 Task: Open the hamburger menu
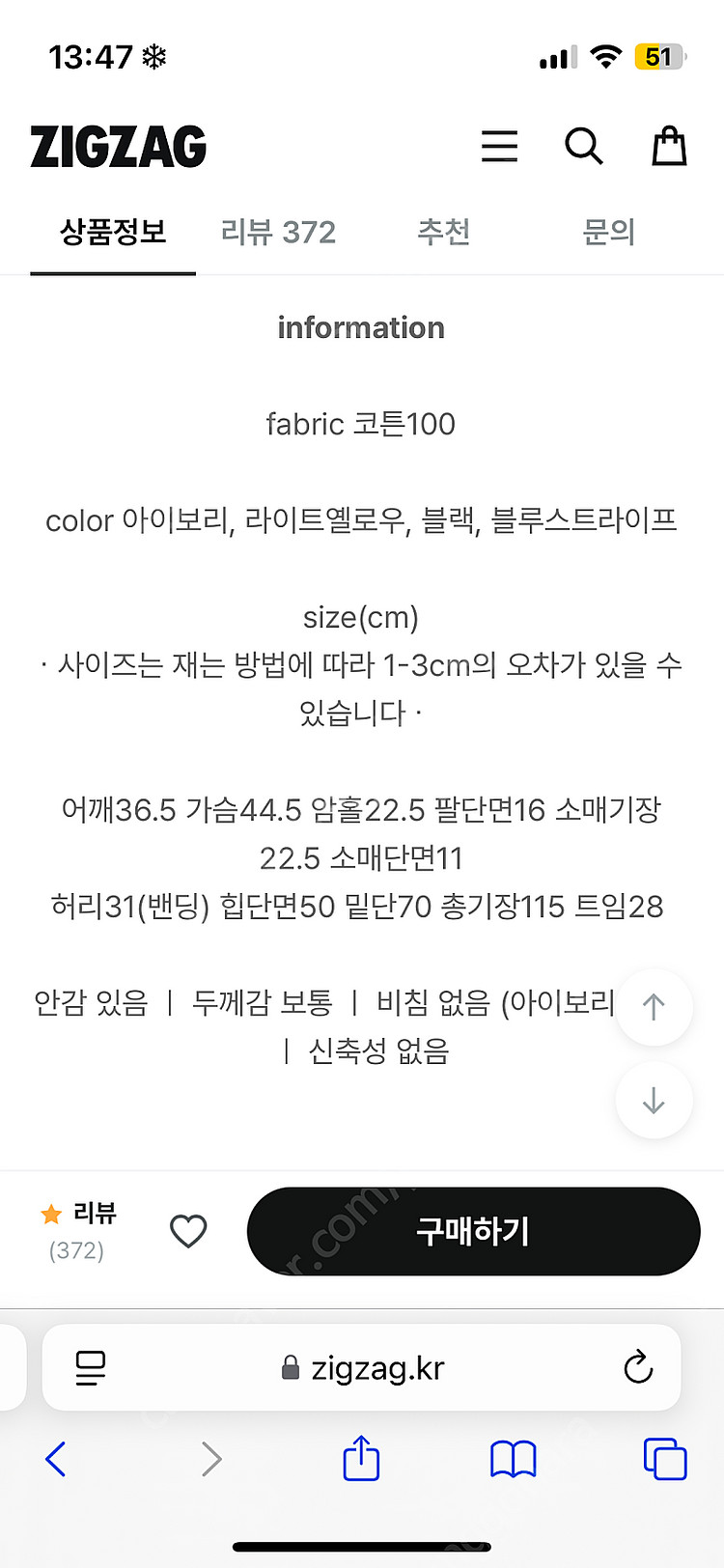click(x=499, y=147)
